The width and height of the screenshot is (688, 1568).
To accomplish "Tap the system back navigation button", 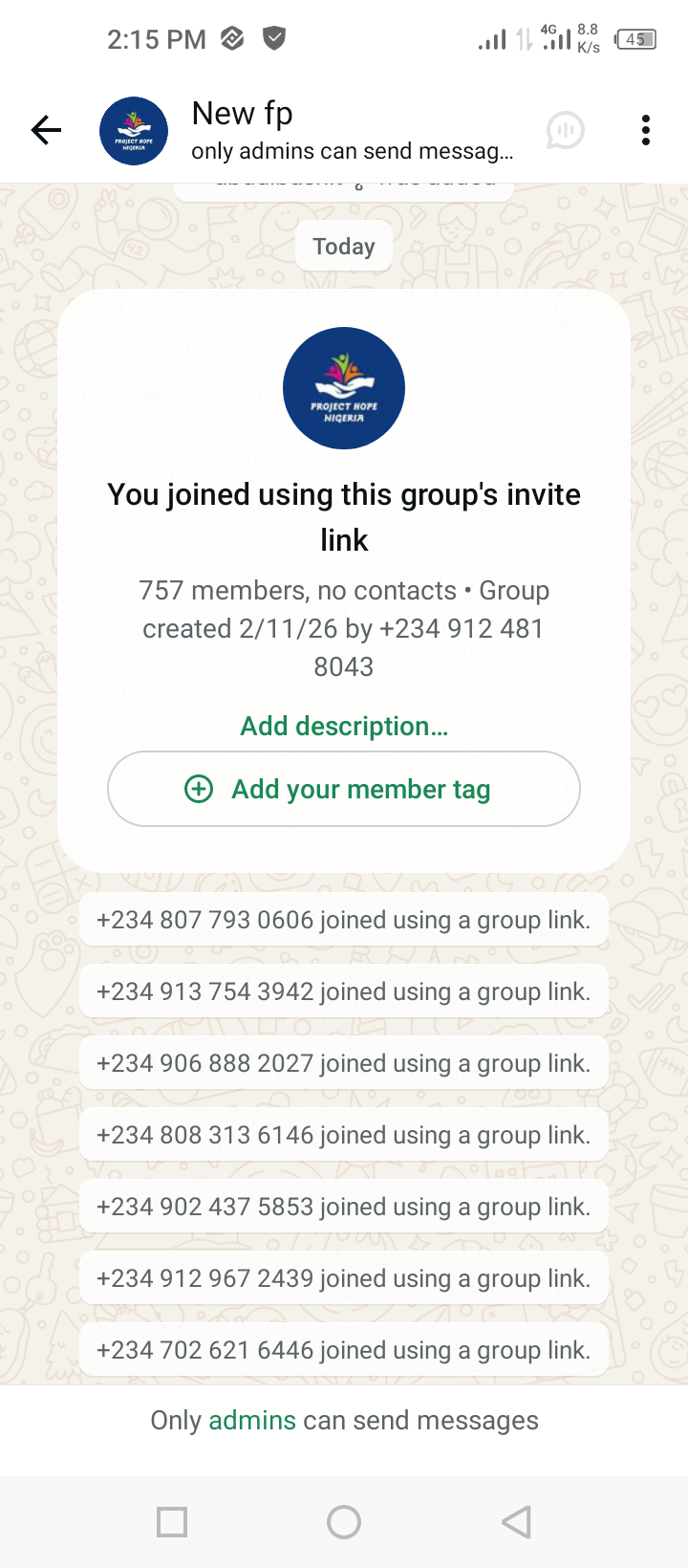I will 516,1522.
